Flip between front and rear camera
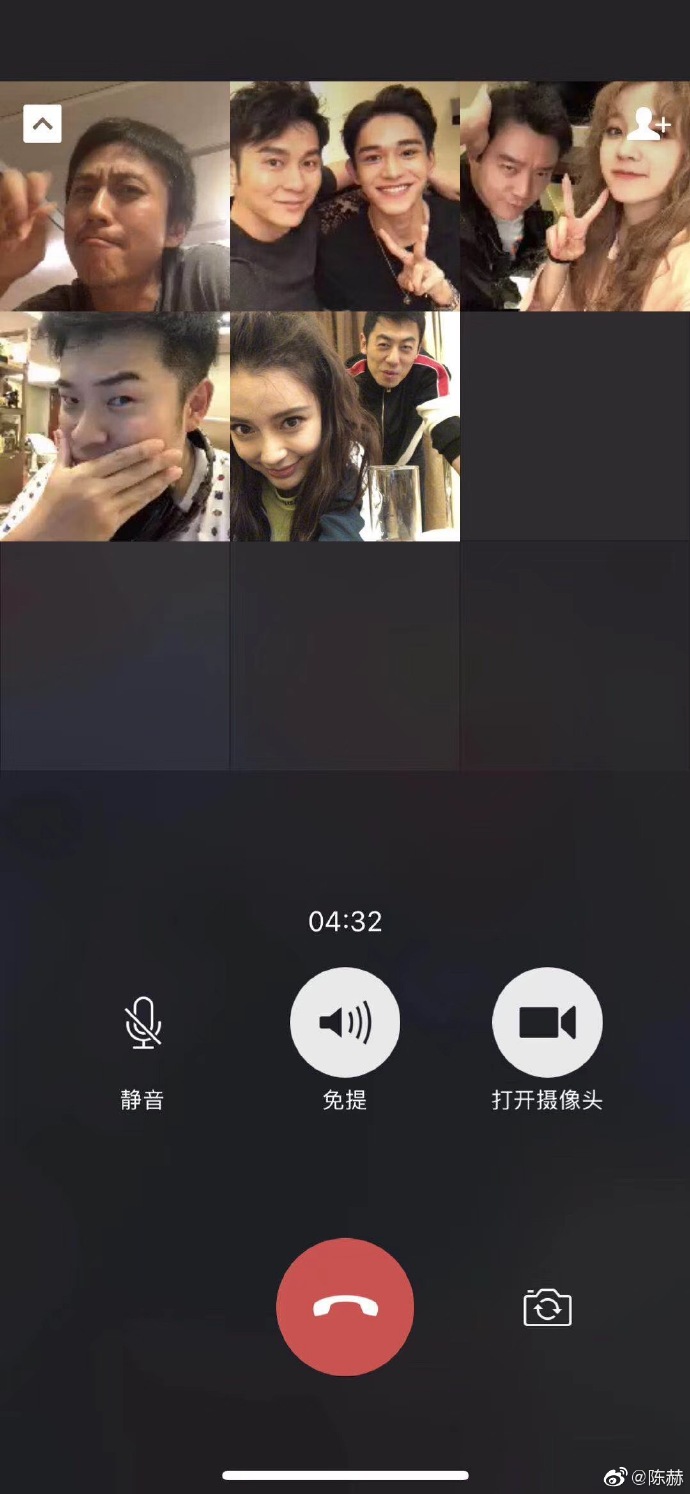690x1494 pixels. 547,1307
